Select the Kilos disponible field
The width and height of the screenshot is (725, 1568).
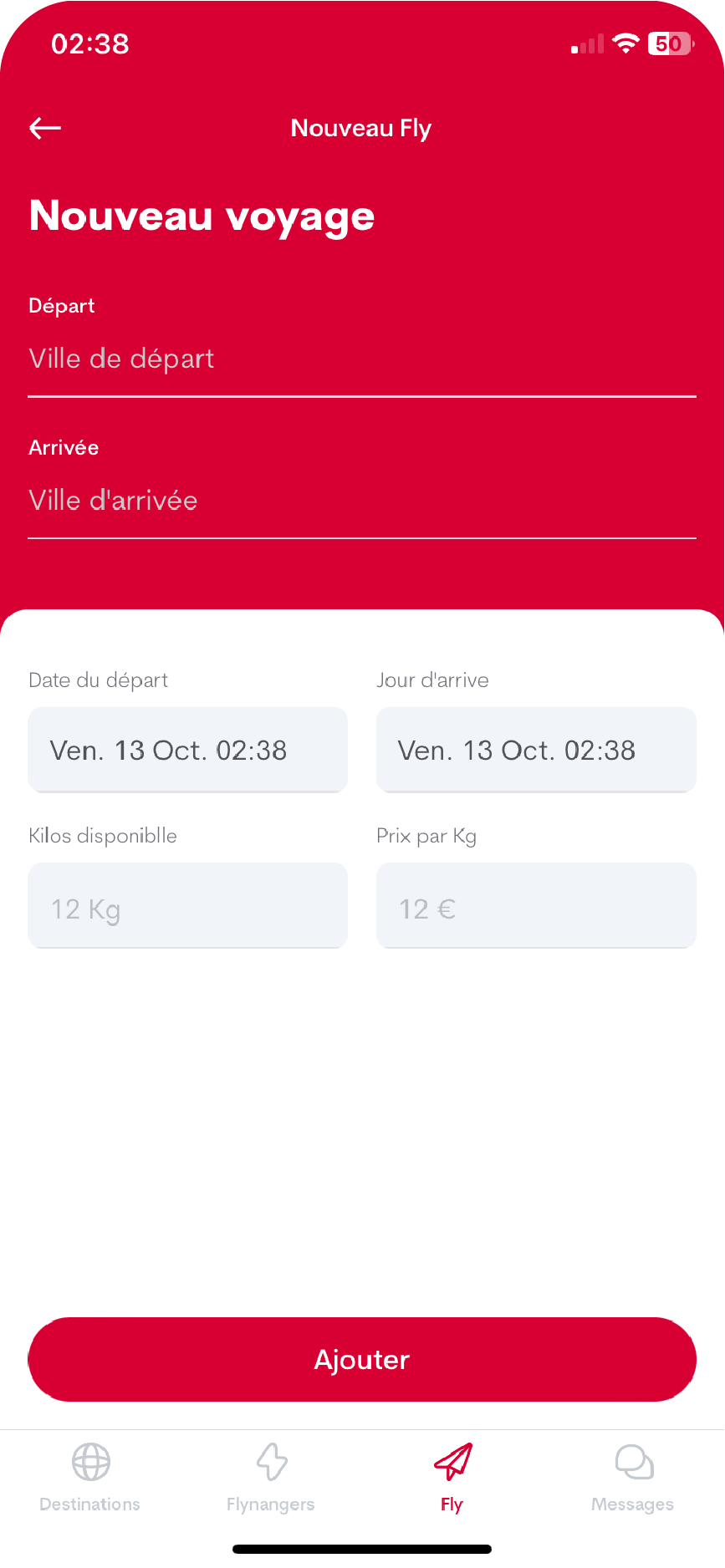[187, 907]
